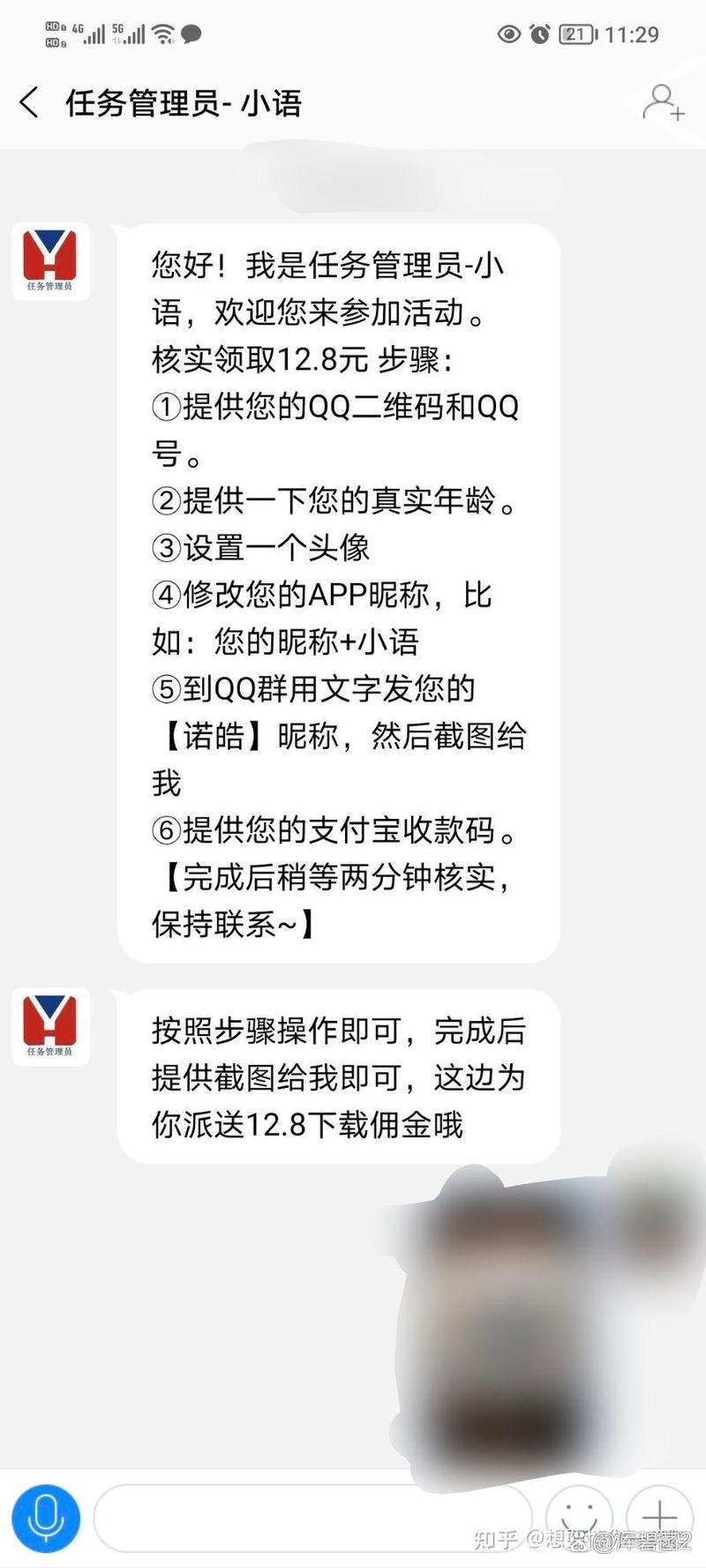
Task: Tap the avatar next to 按照步骤操作 message
Action: (x=50, y=1026)
